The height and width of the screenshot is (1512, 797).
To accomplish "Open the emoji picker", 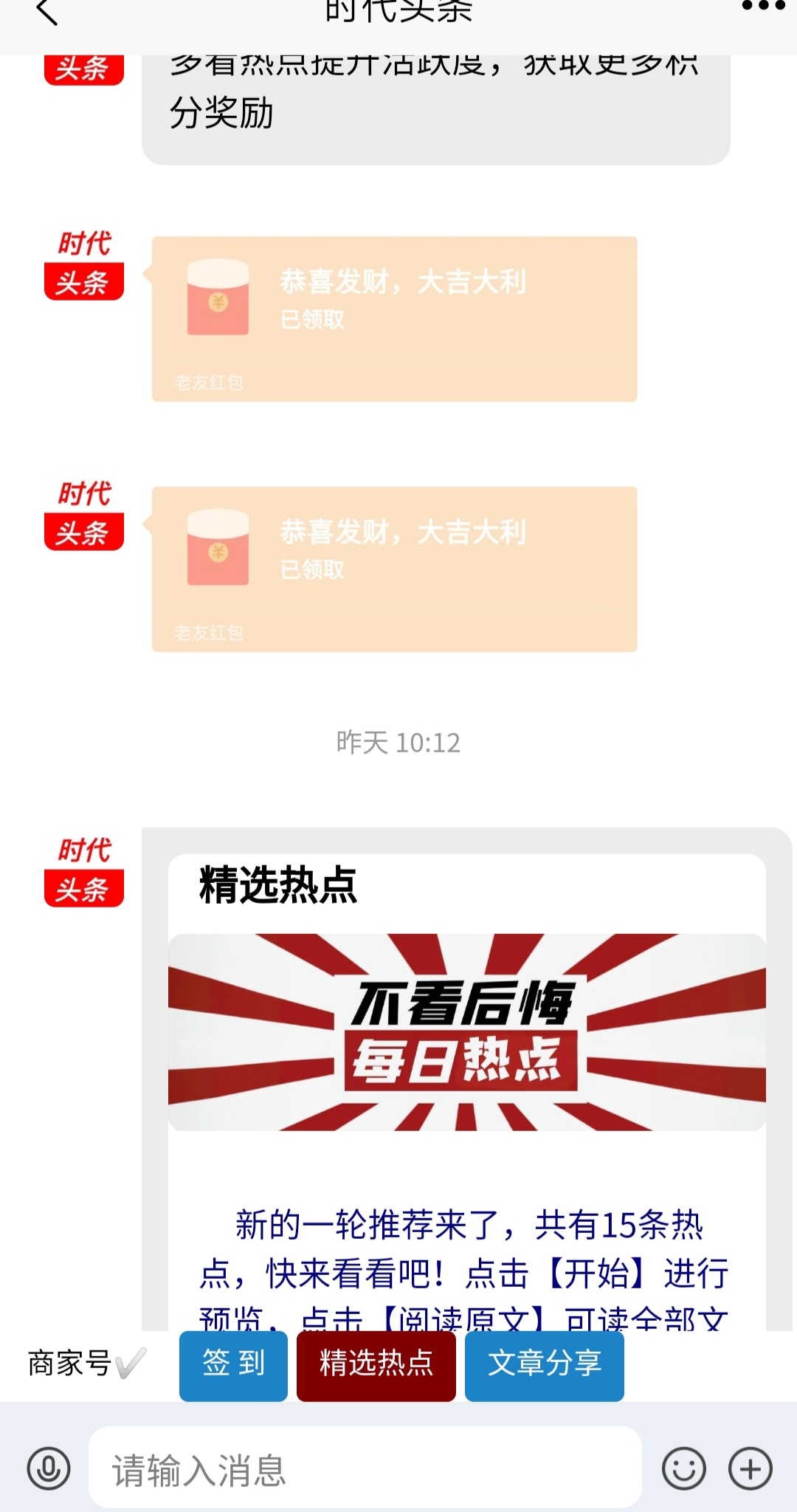I will 684,1468.
